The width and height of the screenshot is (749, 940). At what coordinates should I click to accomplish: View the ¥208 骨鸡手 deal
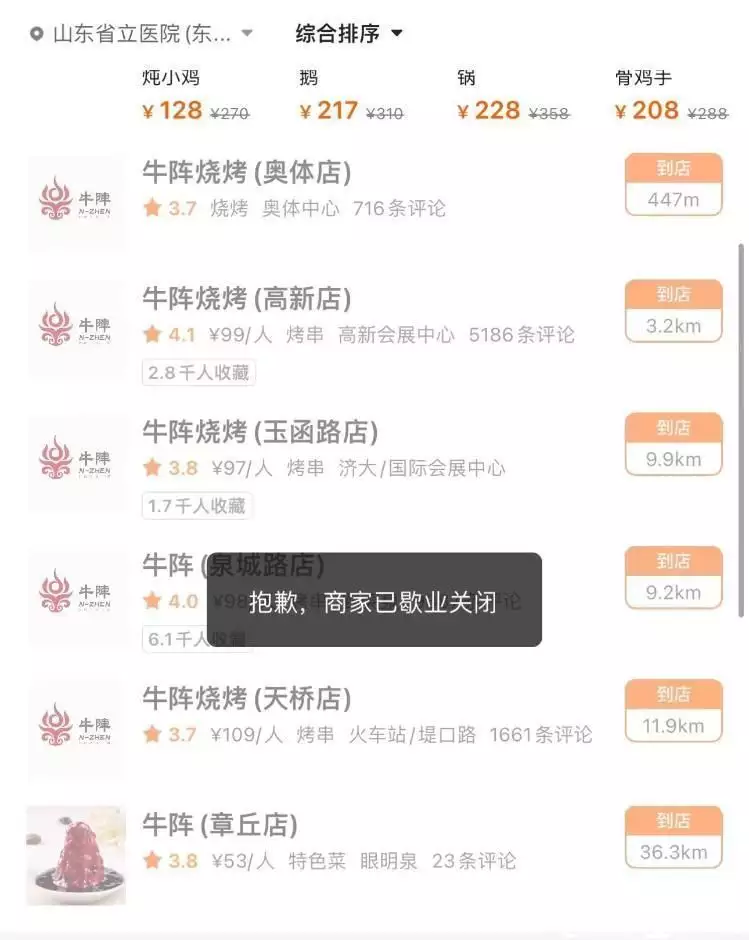[x=670, y=97]
